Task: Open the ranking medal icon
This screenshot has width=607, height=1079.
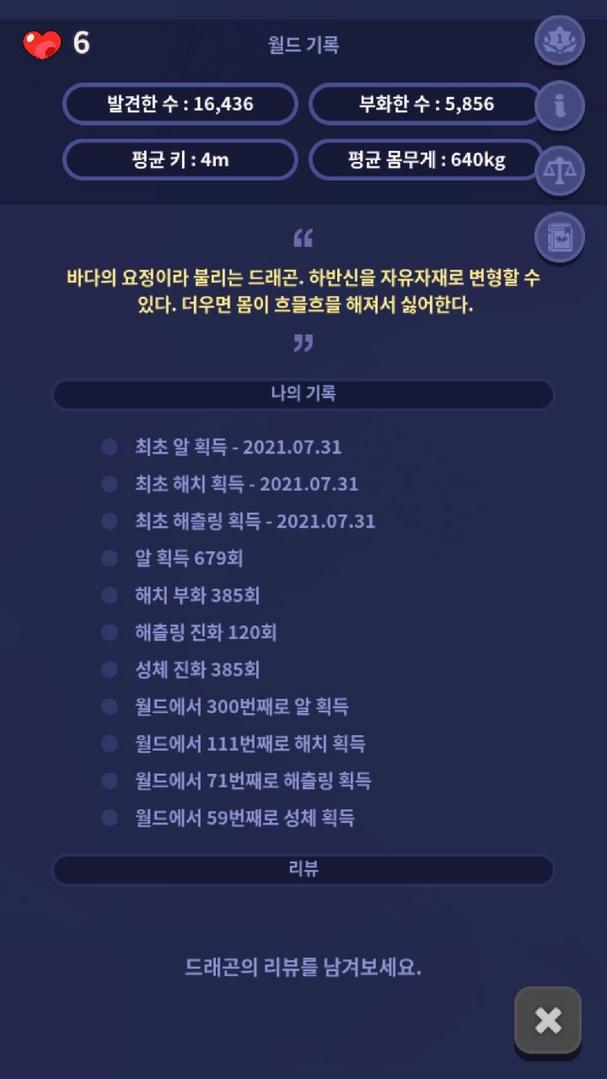Action: pyautogui.click(x=559, y=41)
